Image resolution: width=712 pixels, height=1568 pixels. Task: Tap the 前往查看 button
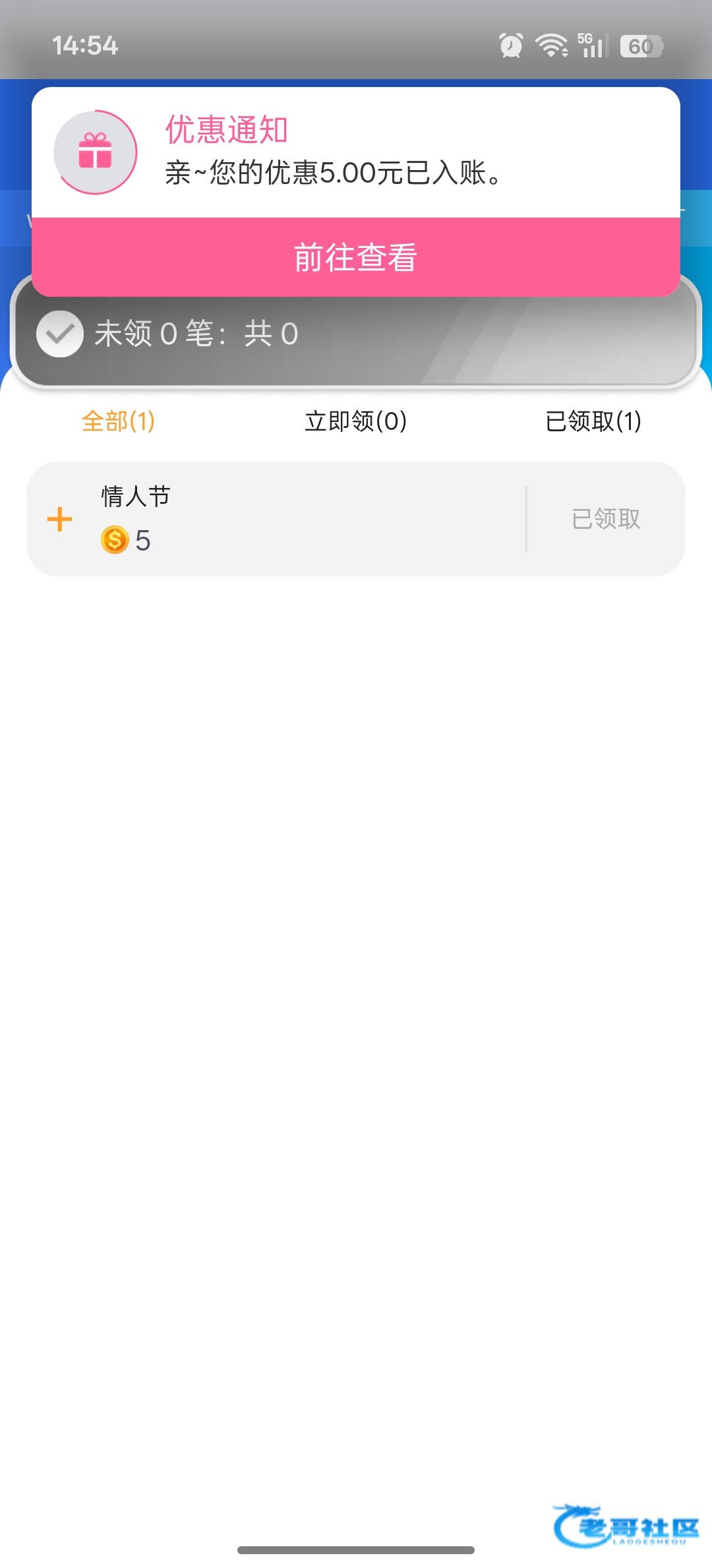click(x=356, y=257)
